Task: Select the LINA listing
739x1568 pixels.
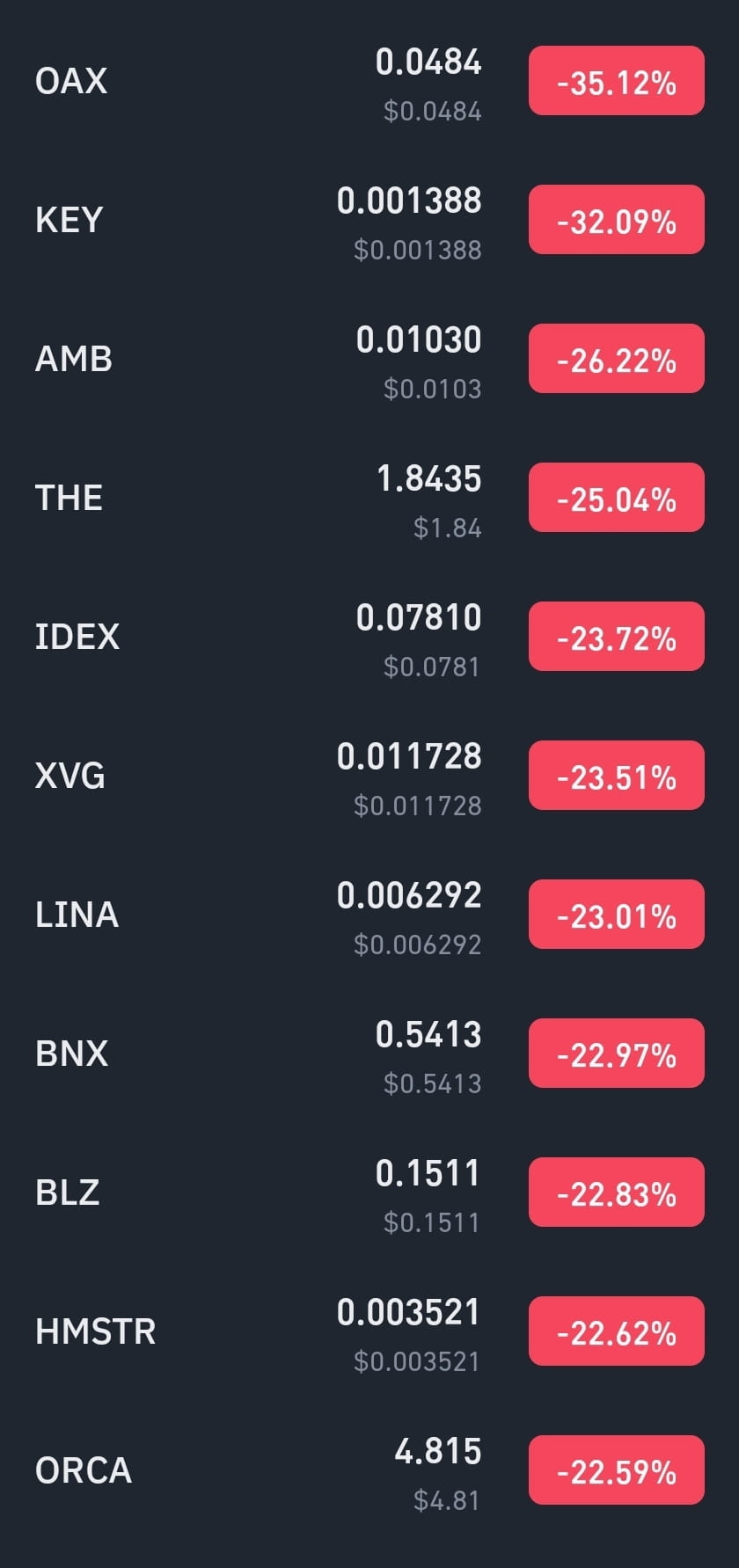Action: point(369,915)
